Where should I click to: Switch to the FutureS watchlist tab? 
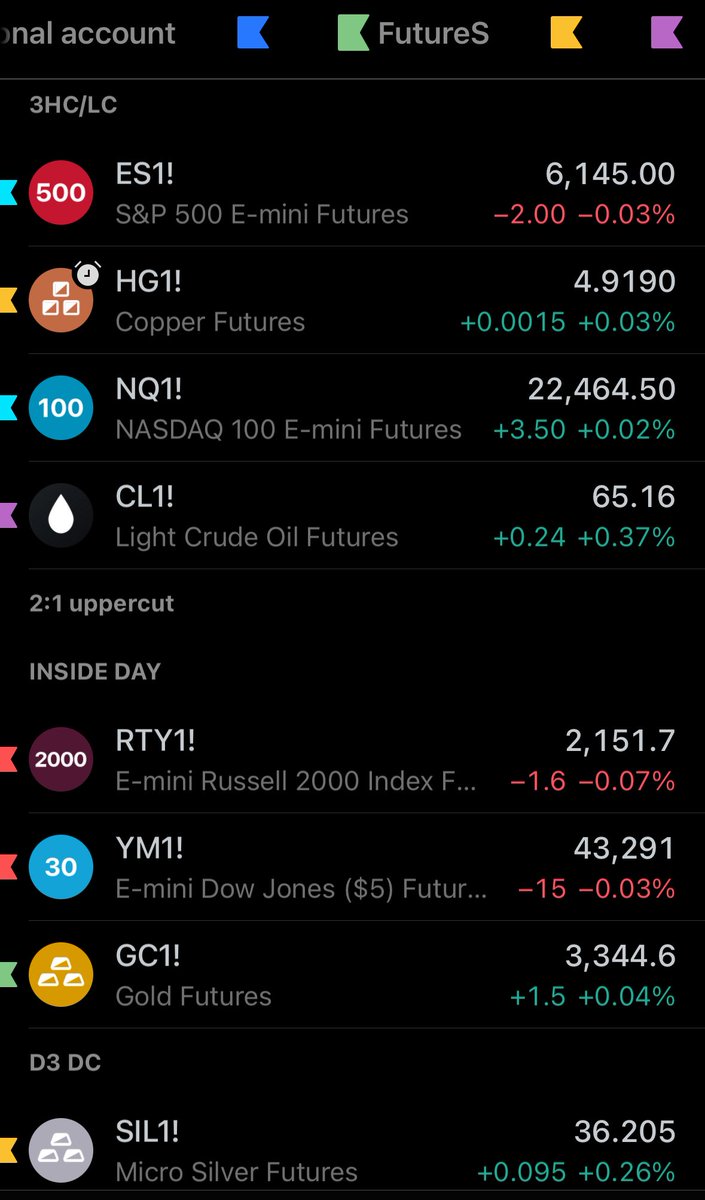pos(413,33)
